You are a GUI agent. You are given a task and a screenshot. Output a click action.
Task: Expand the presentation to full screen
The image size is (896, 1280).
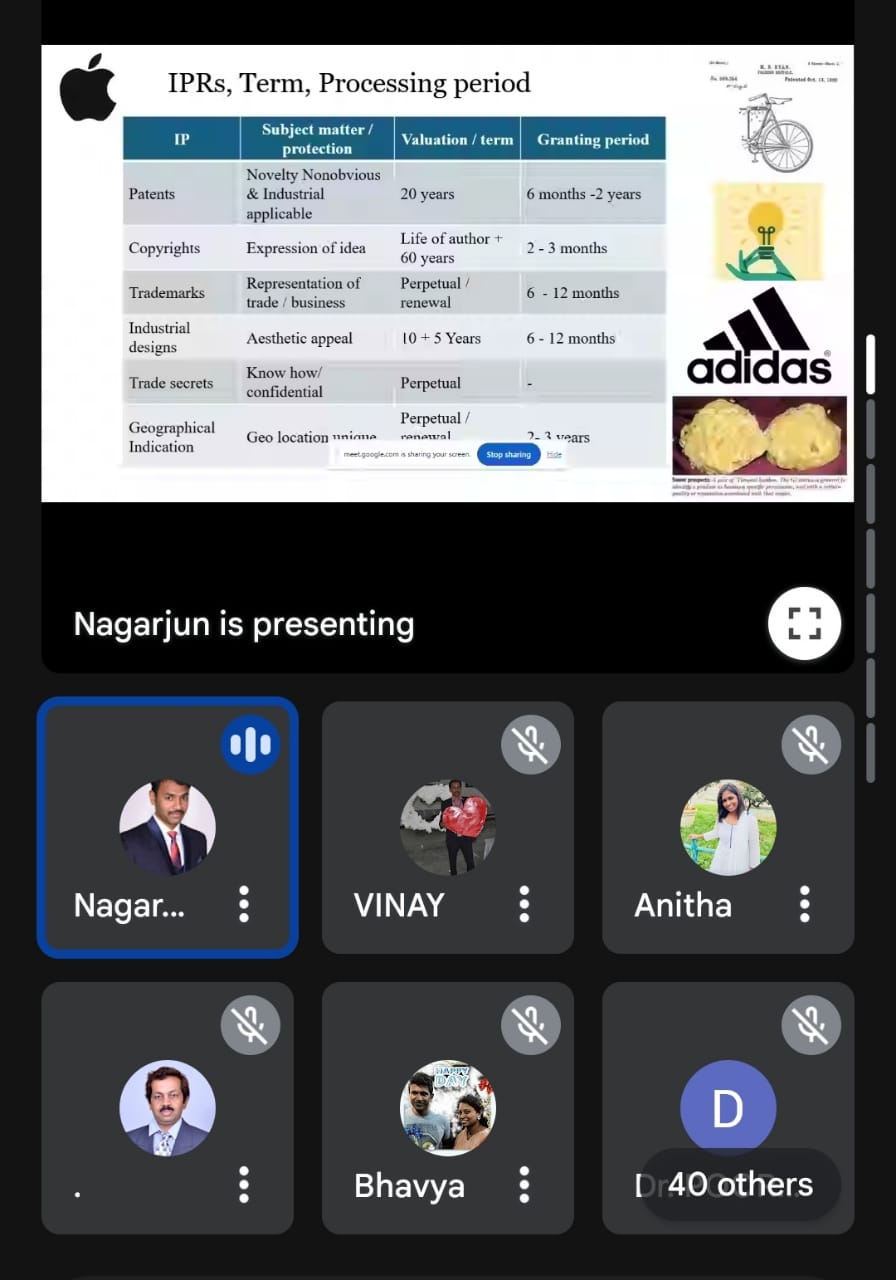coord(804,624)
